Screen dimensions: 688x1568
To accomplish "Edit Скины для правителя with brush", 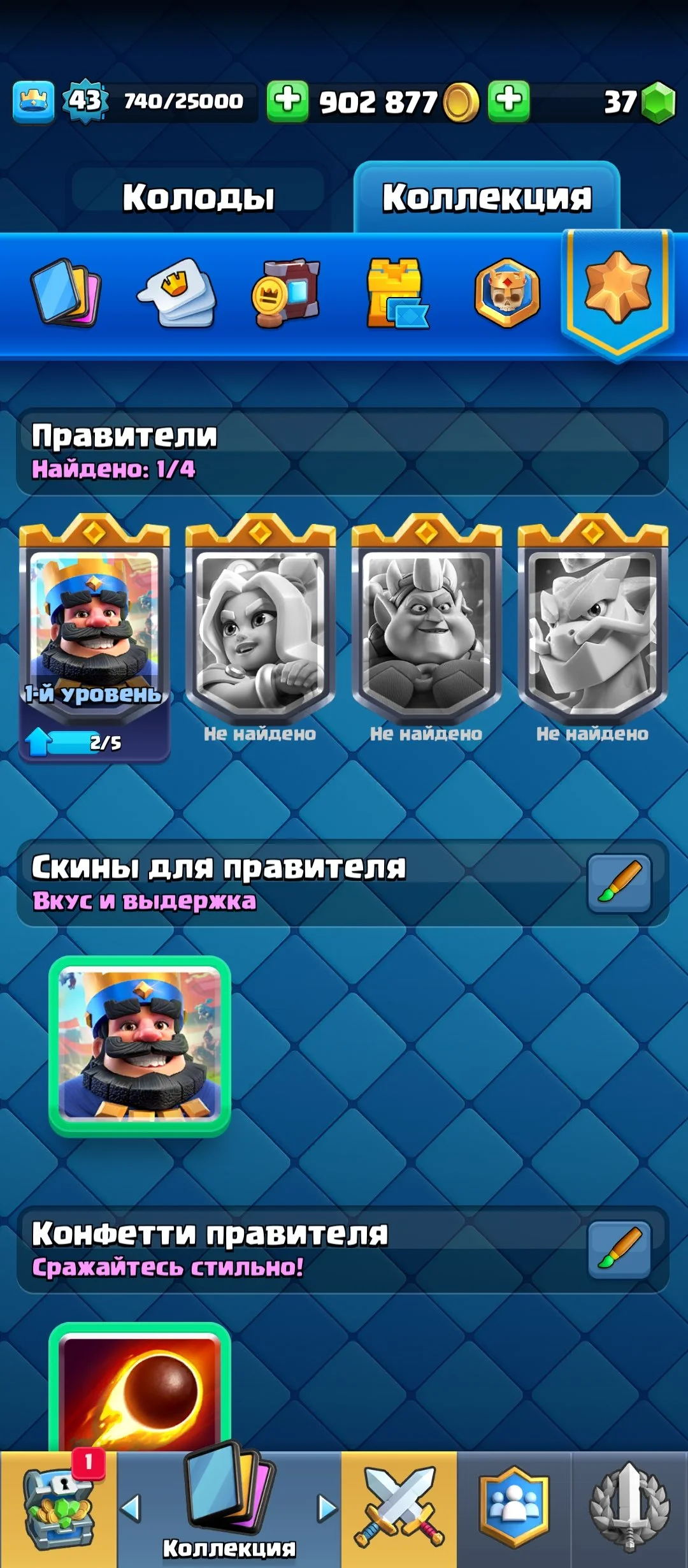I will (619, 883).
